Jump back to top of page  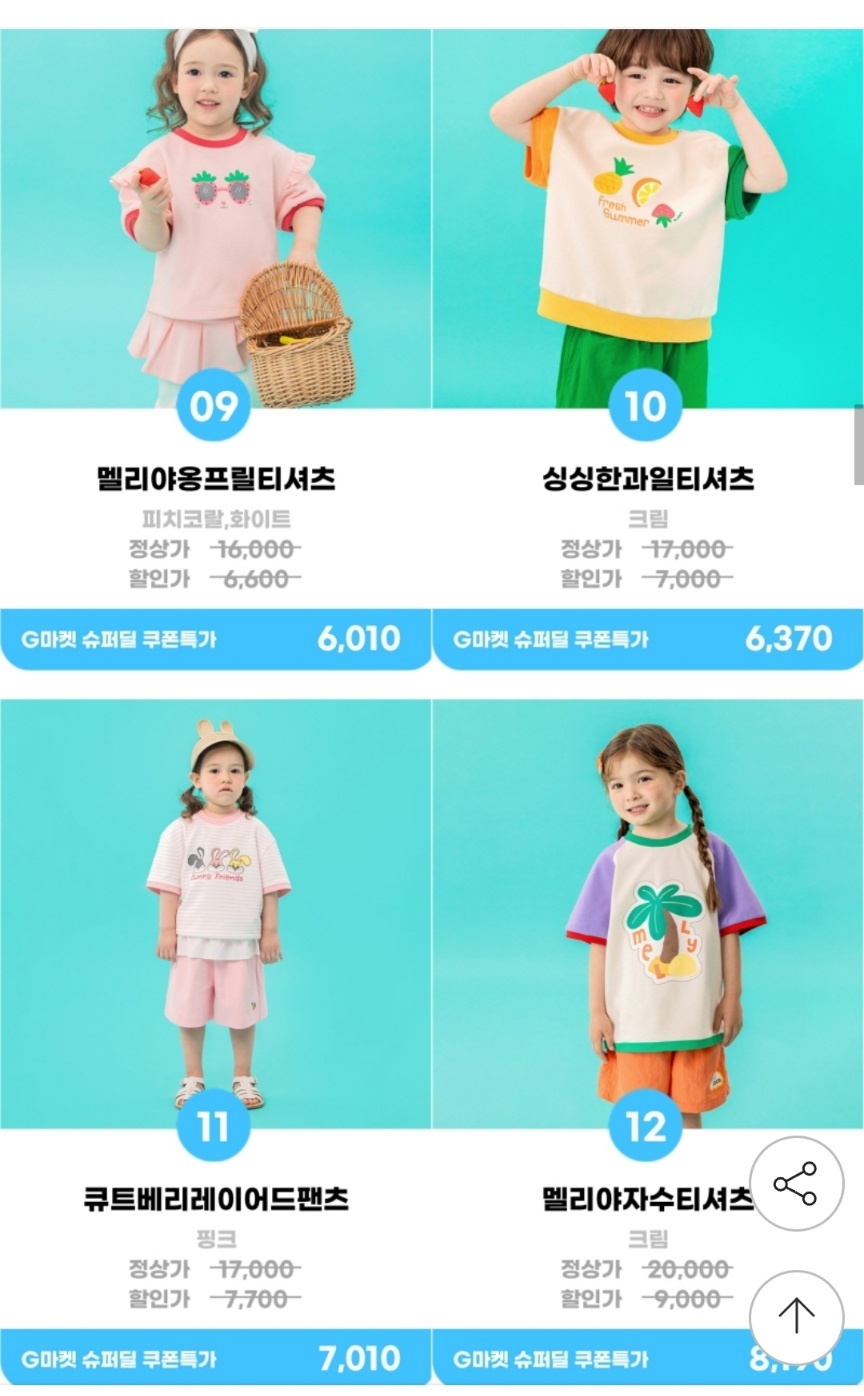tap(796, 1316)
